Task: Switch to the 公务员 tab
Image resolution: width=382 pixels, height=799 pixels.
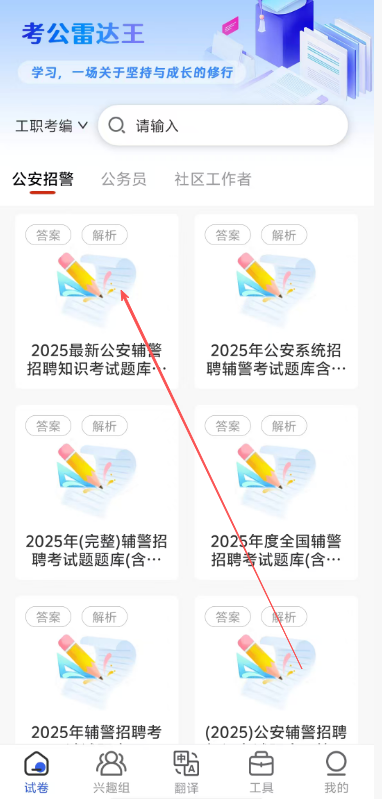Action: (x=124, y=179)
